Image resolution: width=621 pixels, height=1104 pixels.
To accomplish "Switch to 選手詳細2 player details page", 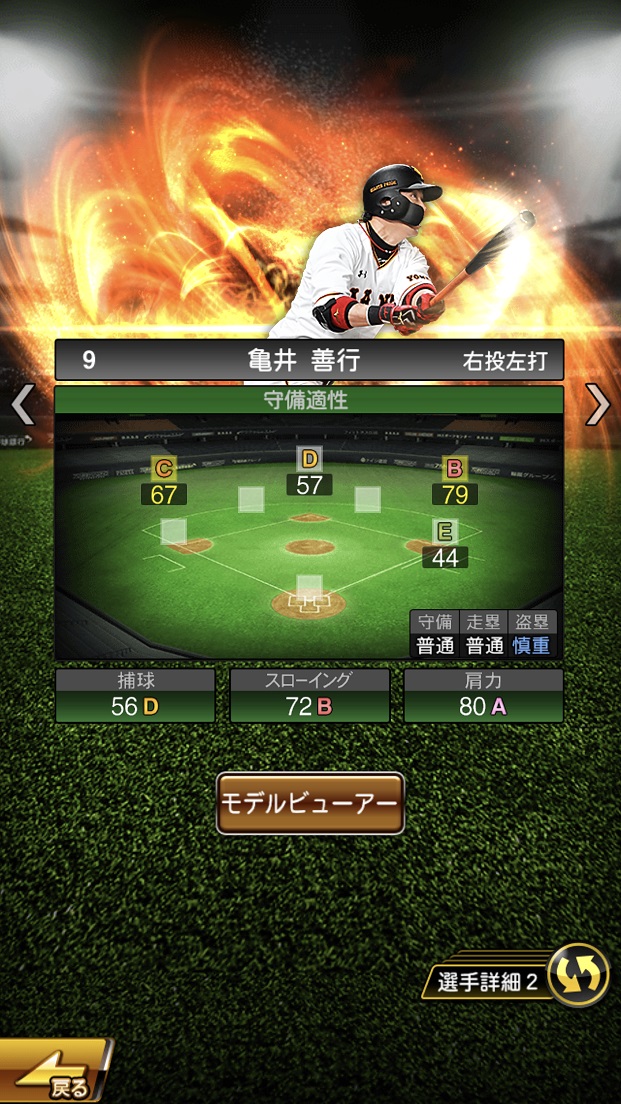I will pyautogui.click(x=520, y=975).
